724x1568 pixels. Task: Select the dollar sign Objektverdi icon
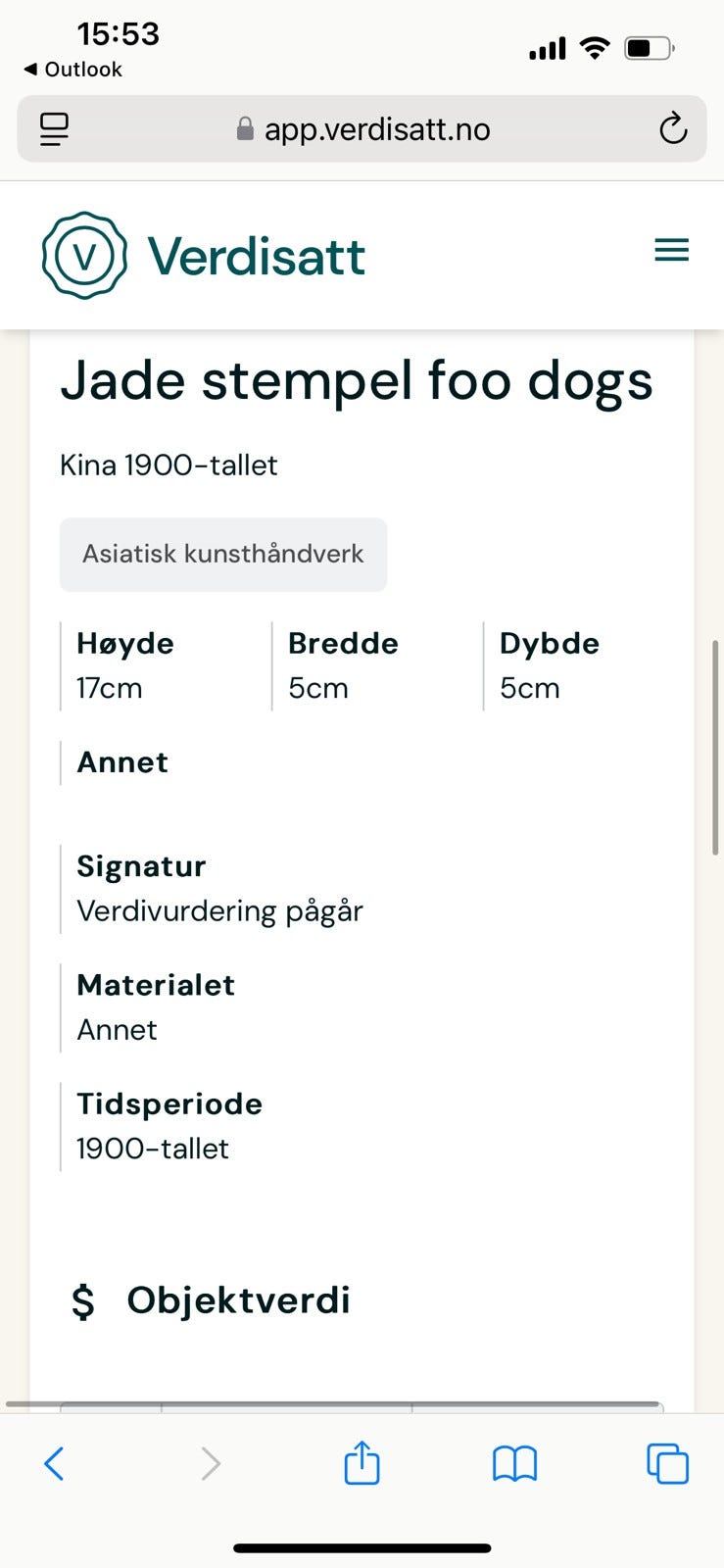85,1301
